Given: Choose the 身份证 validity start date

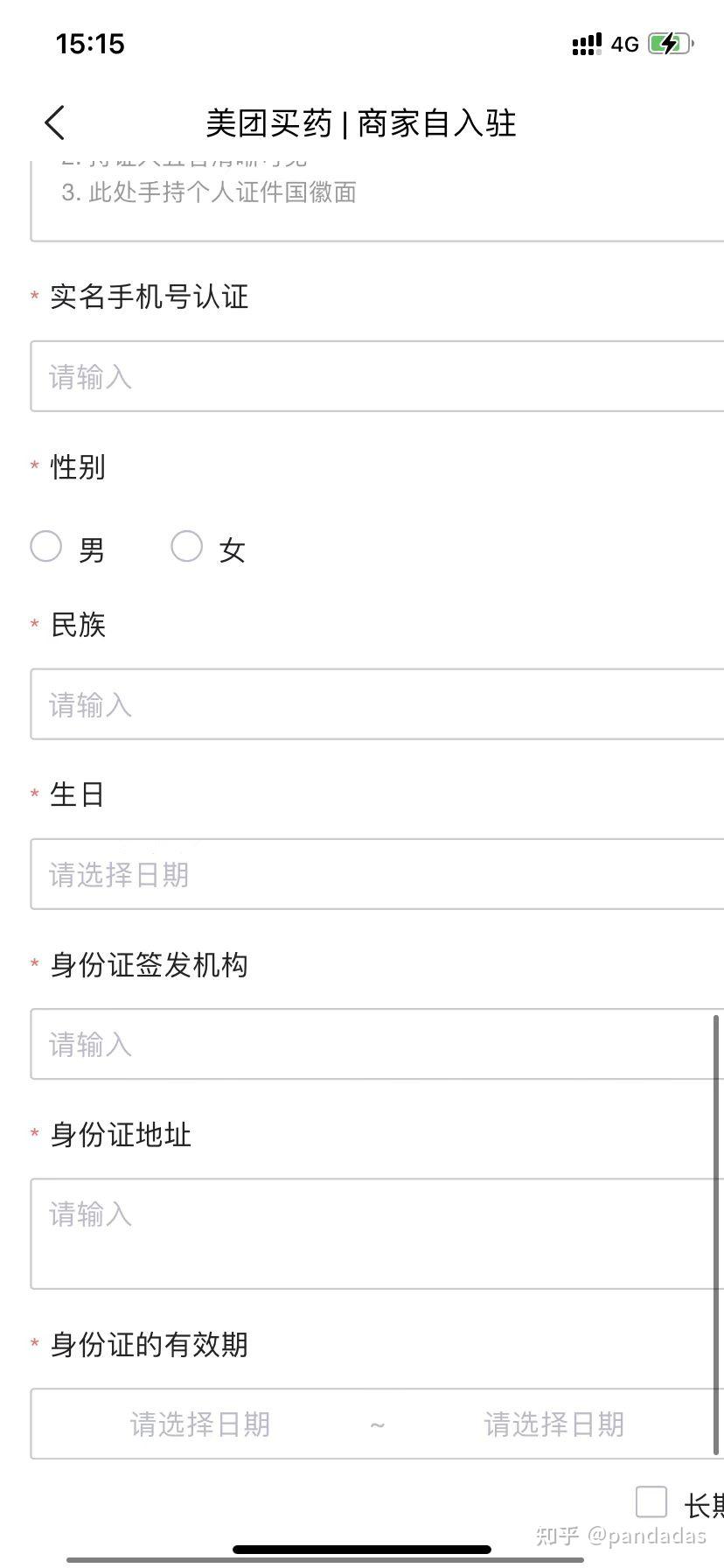Looking at the screenshot, I should pos(200,1424).
